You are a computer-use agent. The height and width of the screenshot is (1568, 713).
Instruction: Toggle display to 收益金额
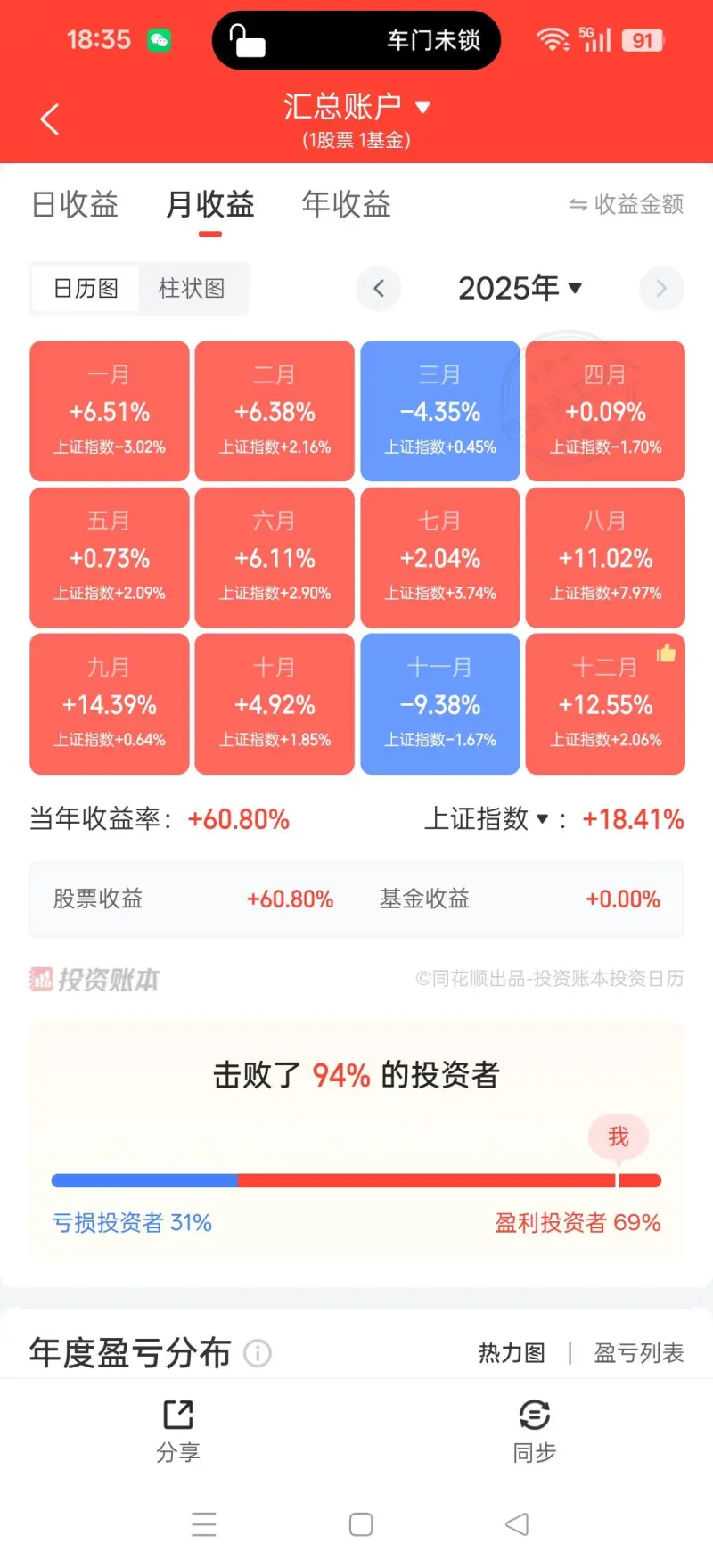tap(627, 205)
